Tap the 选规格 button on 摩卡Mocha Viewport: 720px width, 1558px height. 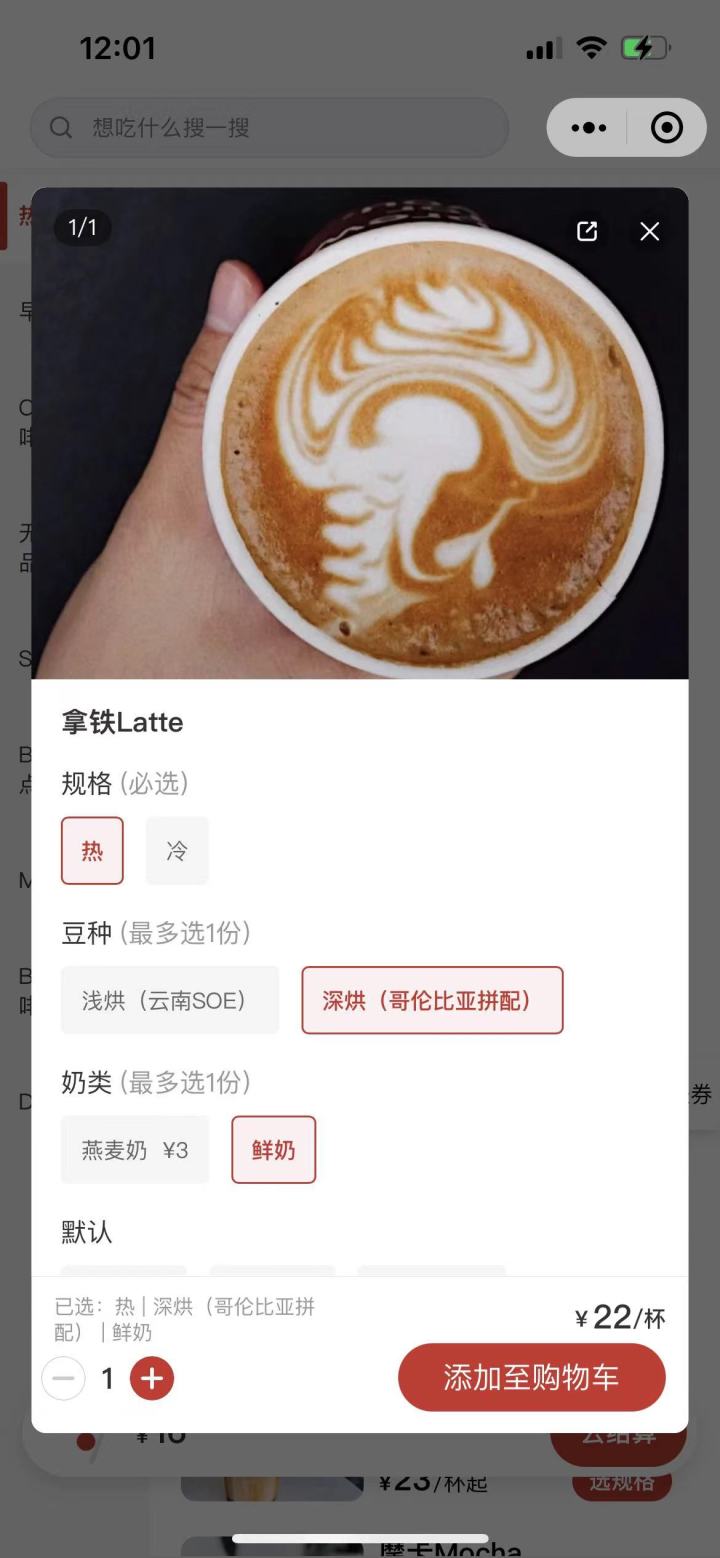click(x=622, y=1485)
